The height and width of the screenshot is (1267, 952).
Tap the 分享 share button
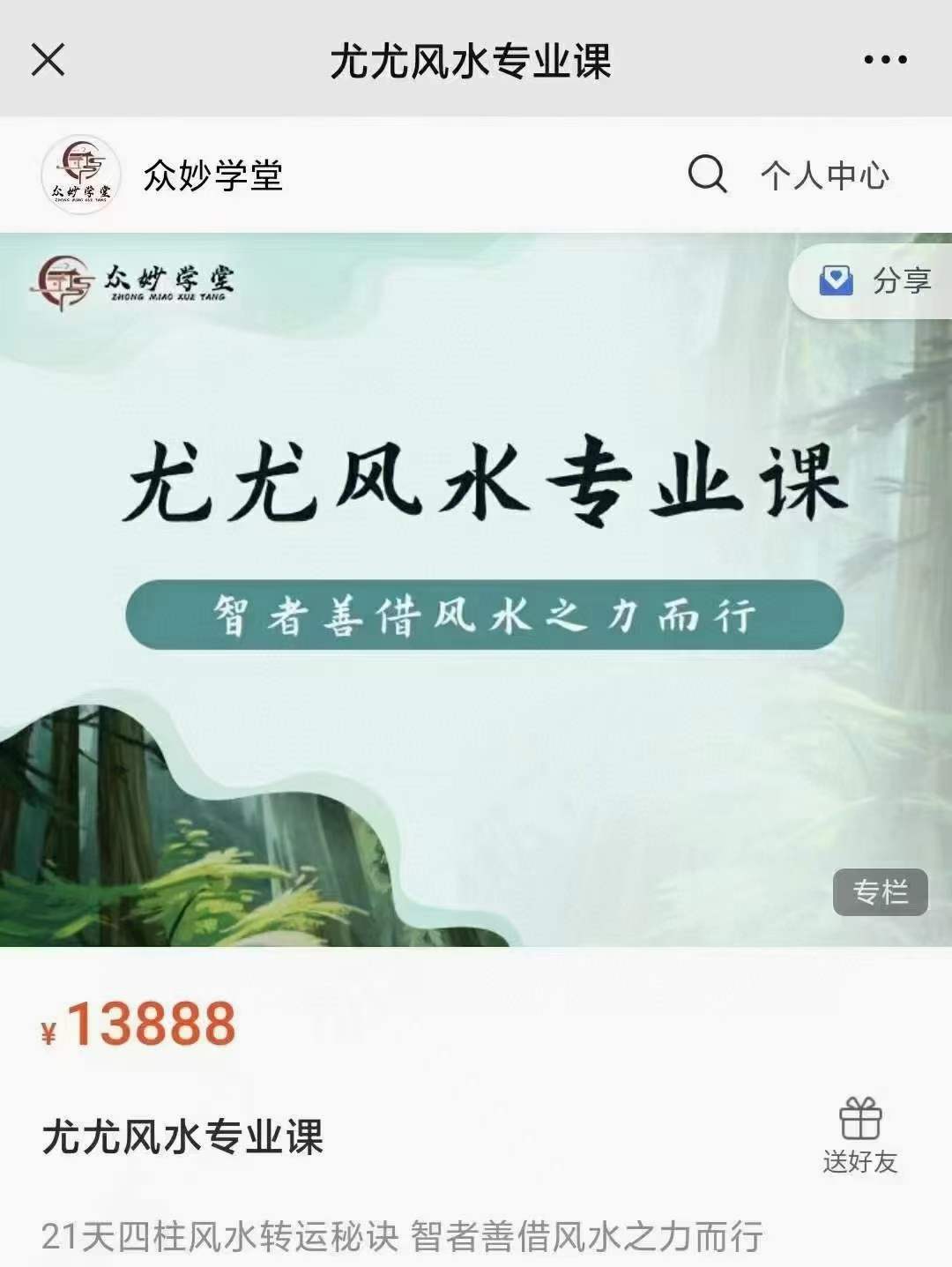coord(875,281)
